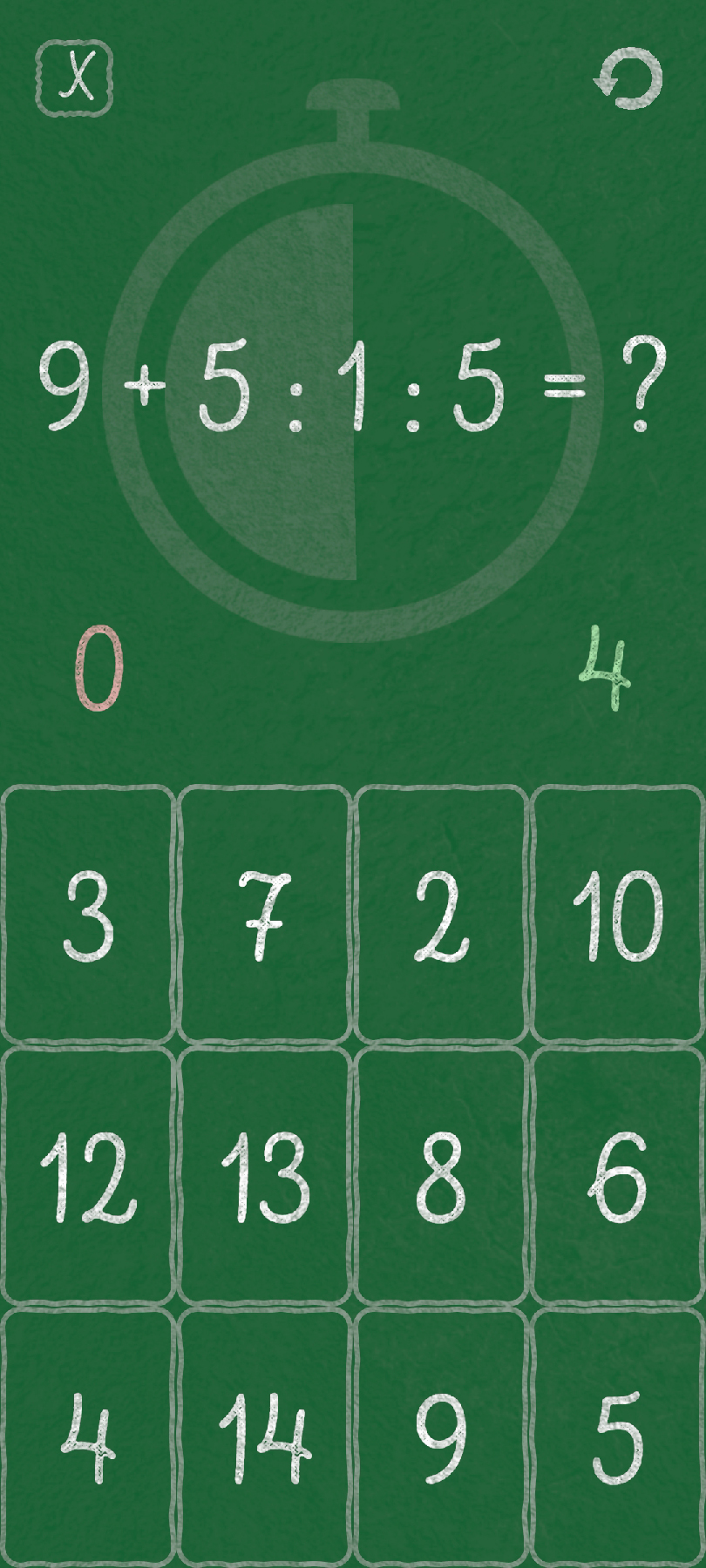Tap answer tile 6
This screenshot has height=1568, width=706.
pos(617,1176)
